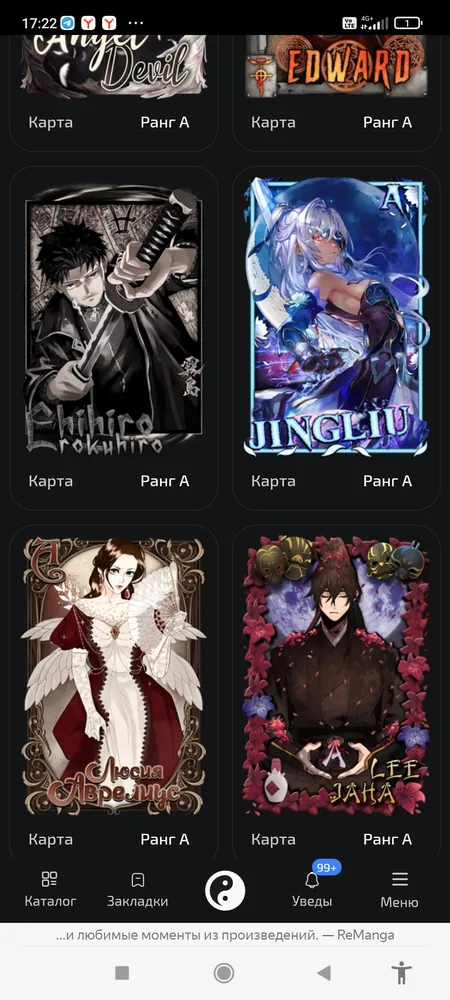This screenshot has width=450, height=1000.
Task: Open the Angel Devil card
Action: pyautogui.click(x=113, y=92)
